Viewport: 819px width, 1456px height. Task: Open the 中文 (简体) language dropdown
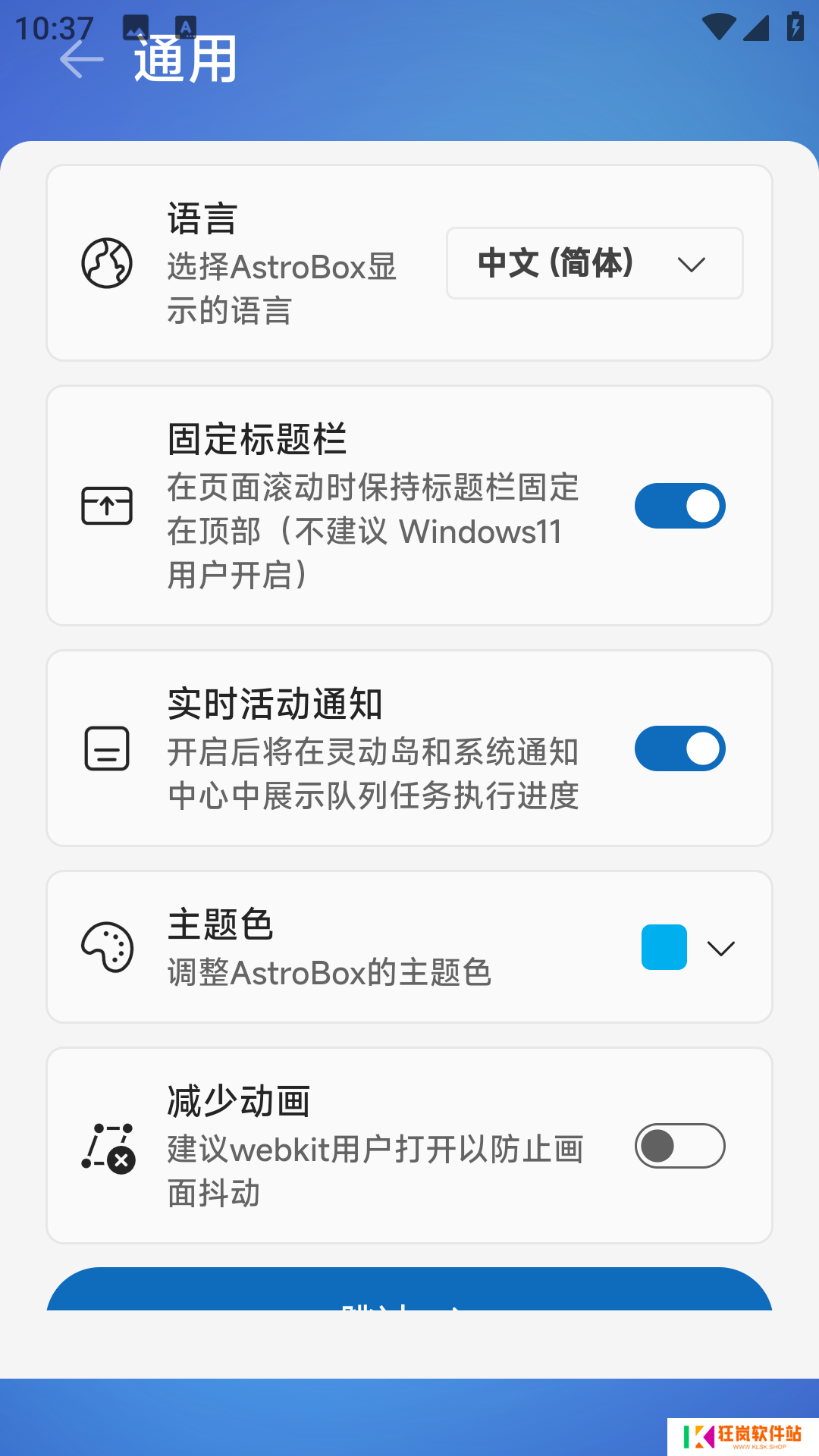[594, 263]
